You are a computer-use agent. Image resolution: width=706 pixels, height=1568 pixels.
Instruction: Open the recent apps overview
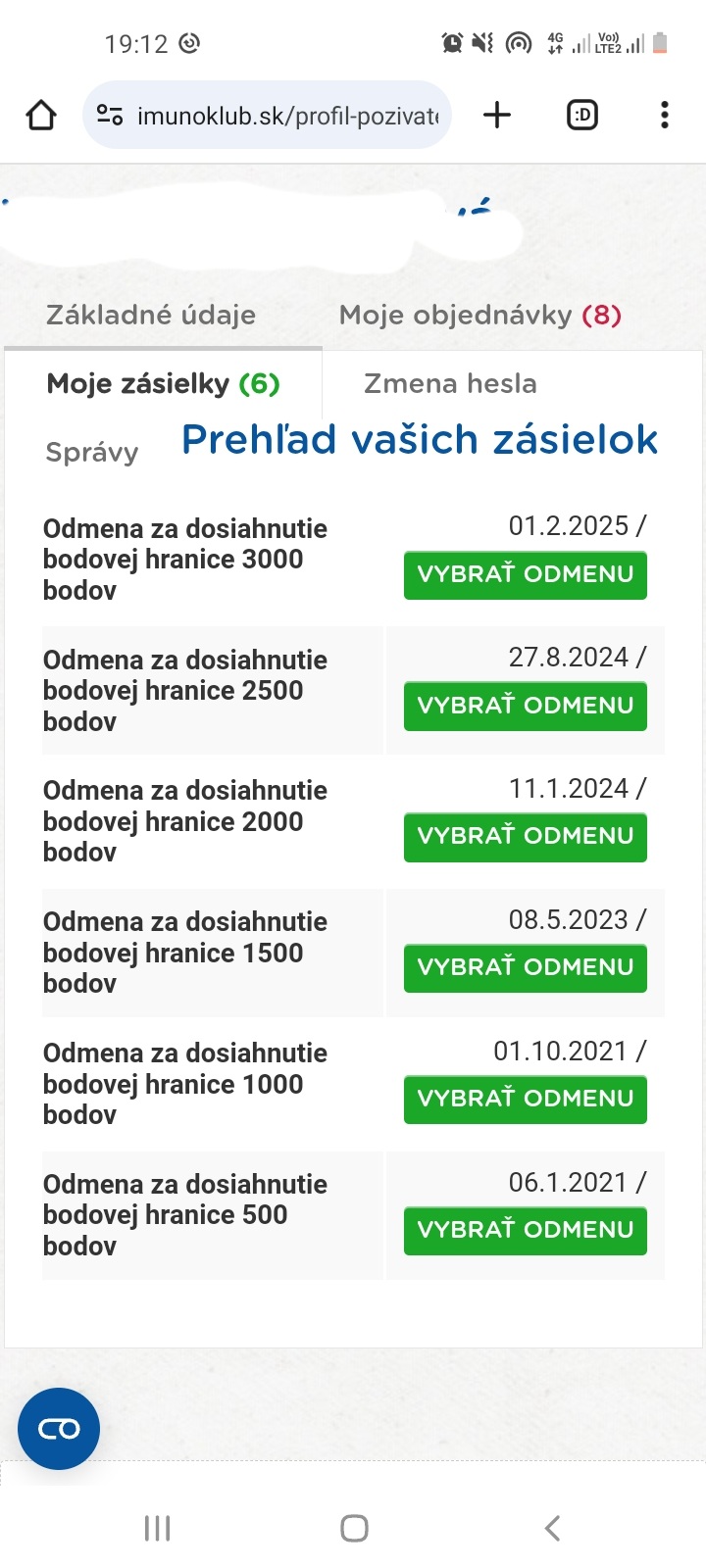pyautogui.click(x=157, y=1528)
